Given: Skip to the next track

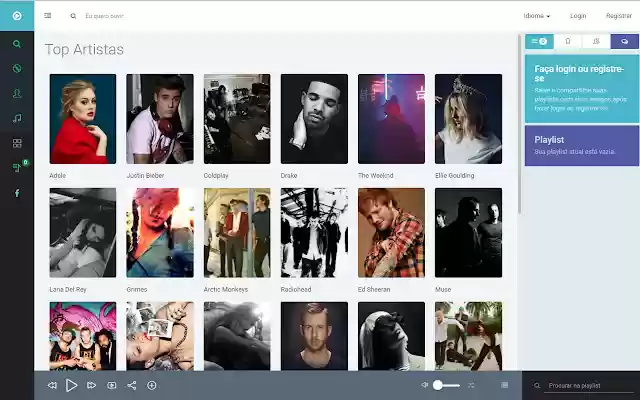Looking at the screenshot, I should 91,385.
